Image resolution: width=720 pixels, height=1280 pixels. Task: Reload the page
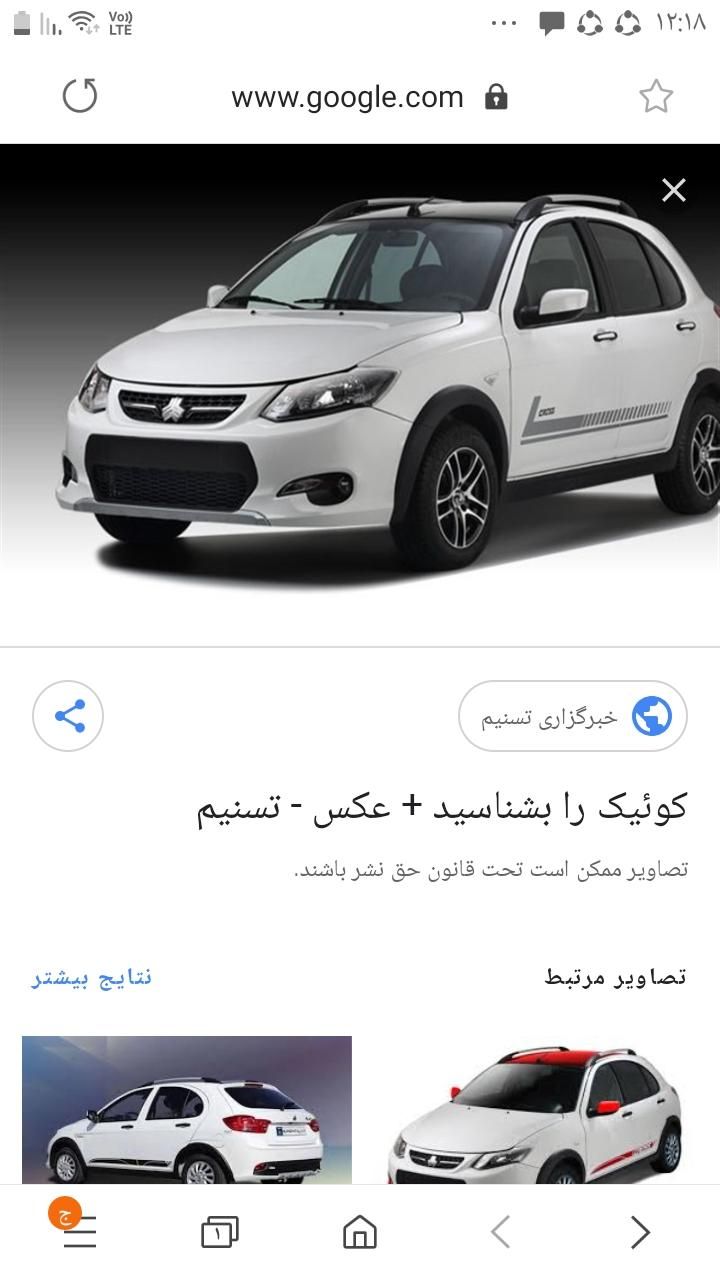(80, 97)
